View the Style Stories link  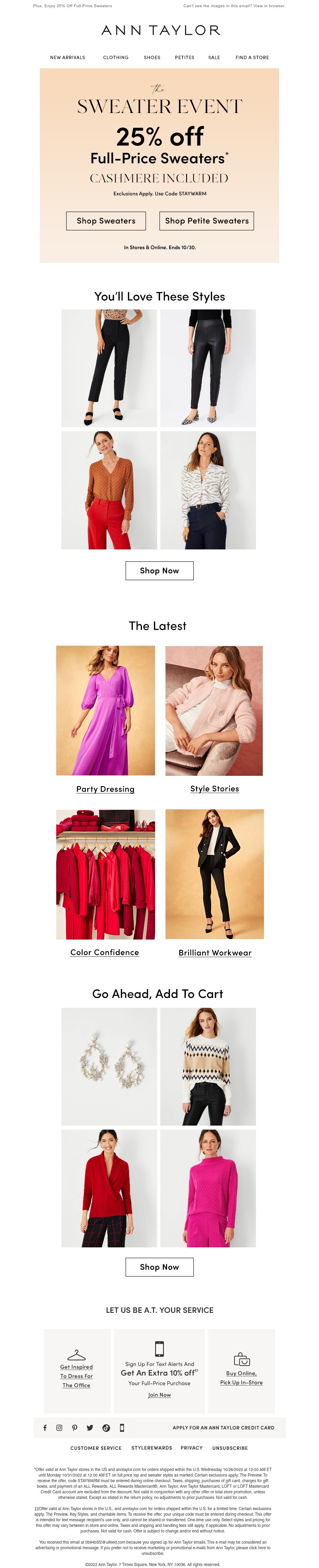tap(215, 789)
